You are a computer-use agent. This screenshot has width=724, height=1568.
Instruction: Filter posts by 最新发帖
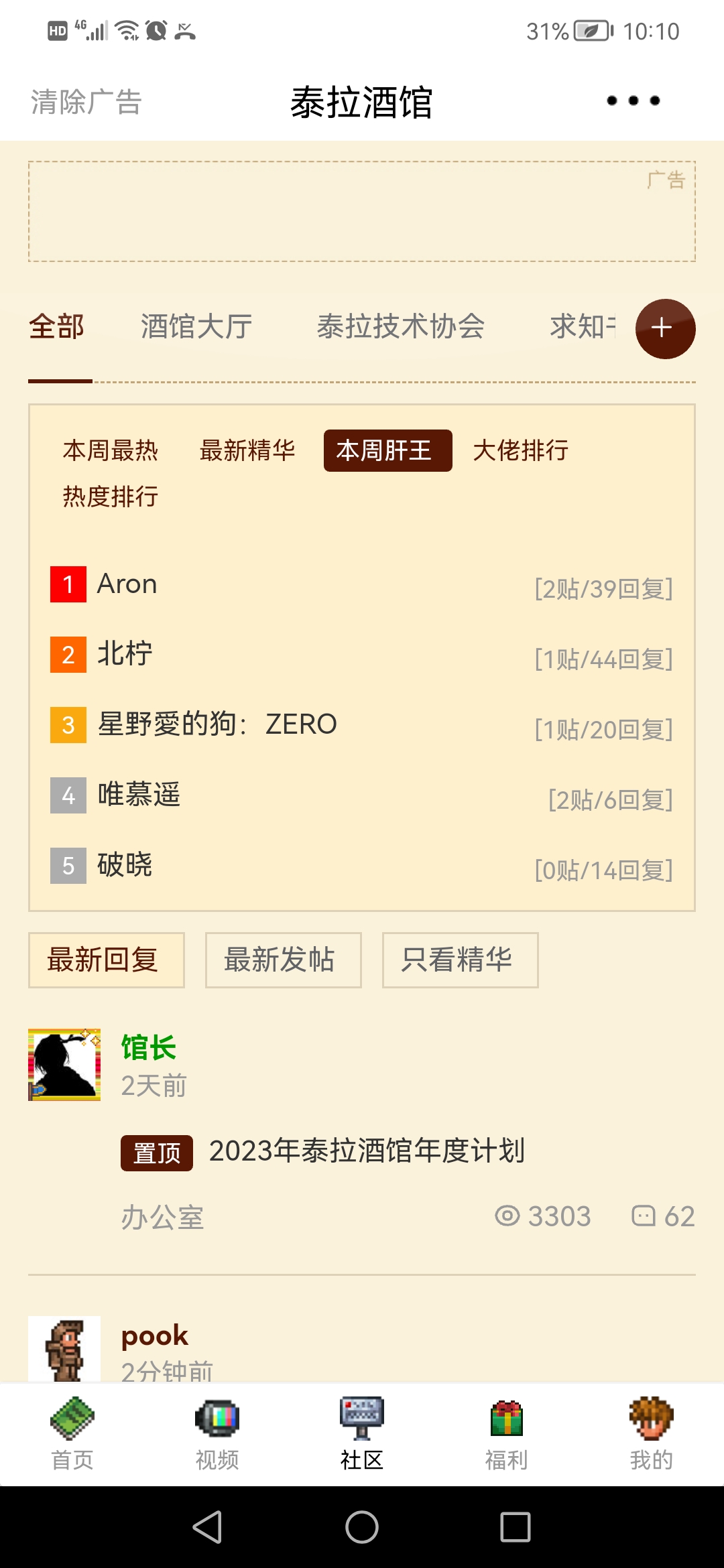(x=283, y=960)
